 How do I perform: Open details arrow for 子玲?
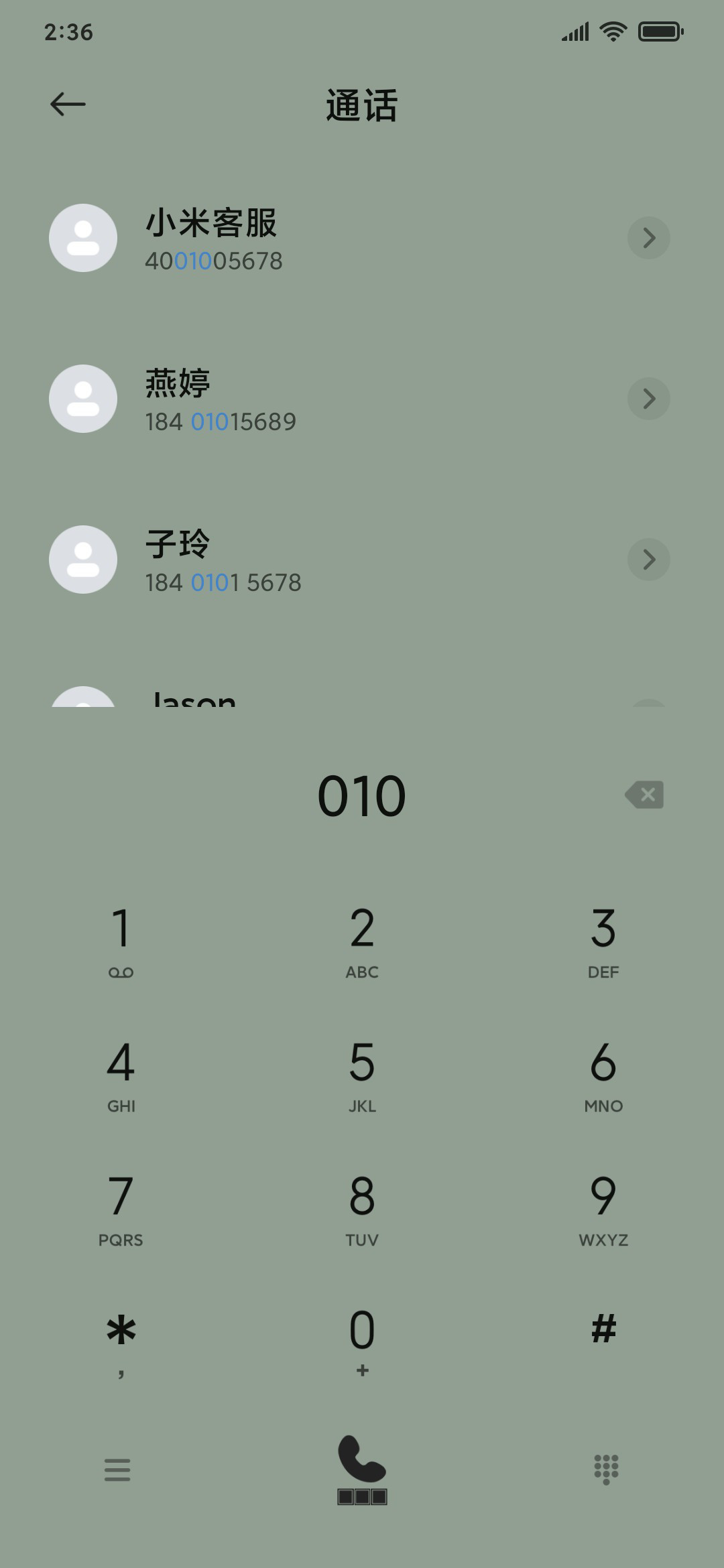coord(648,560)
